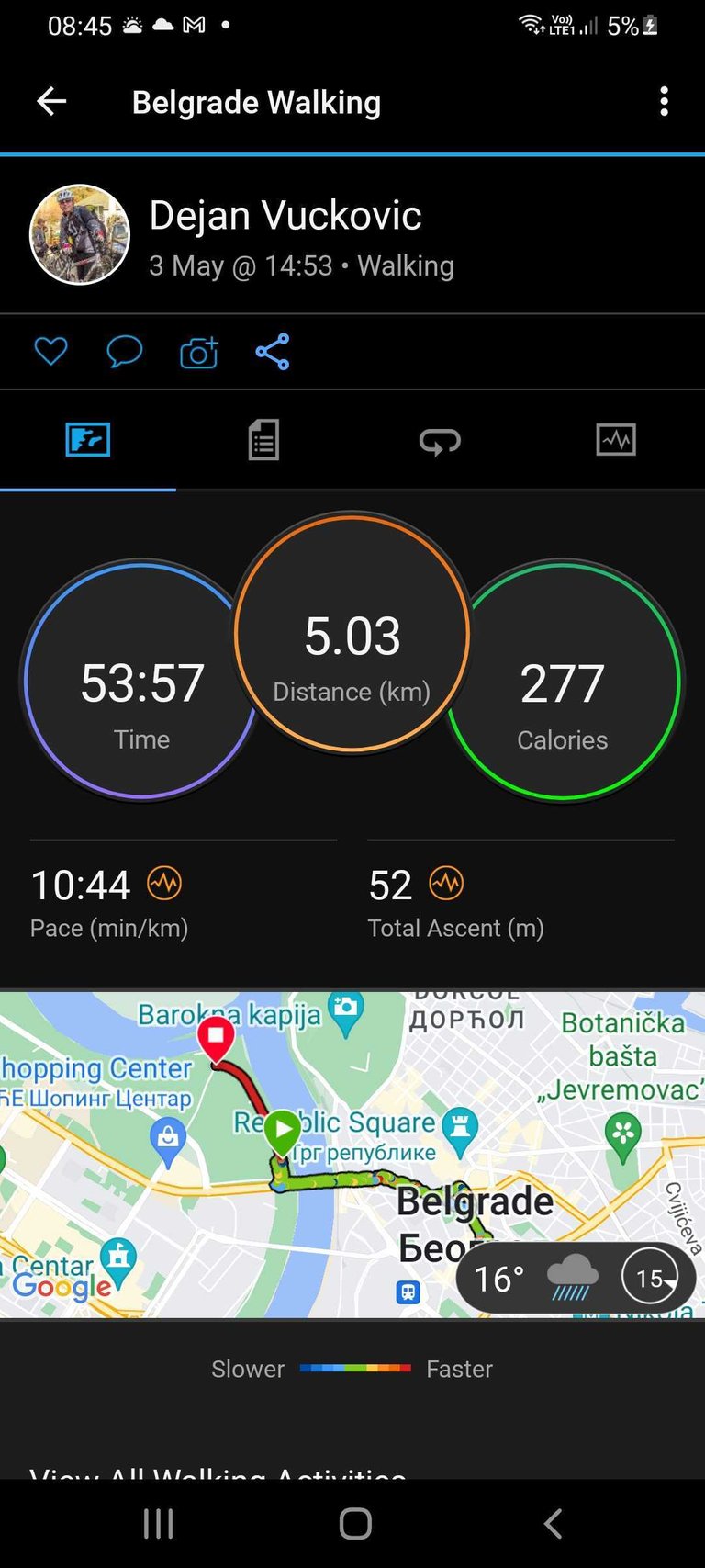The width and height of the screenshot is (705, 1568).
Task: Tap the system home button
Action: tap(355, 1524)
